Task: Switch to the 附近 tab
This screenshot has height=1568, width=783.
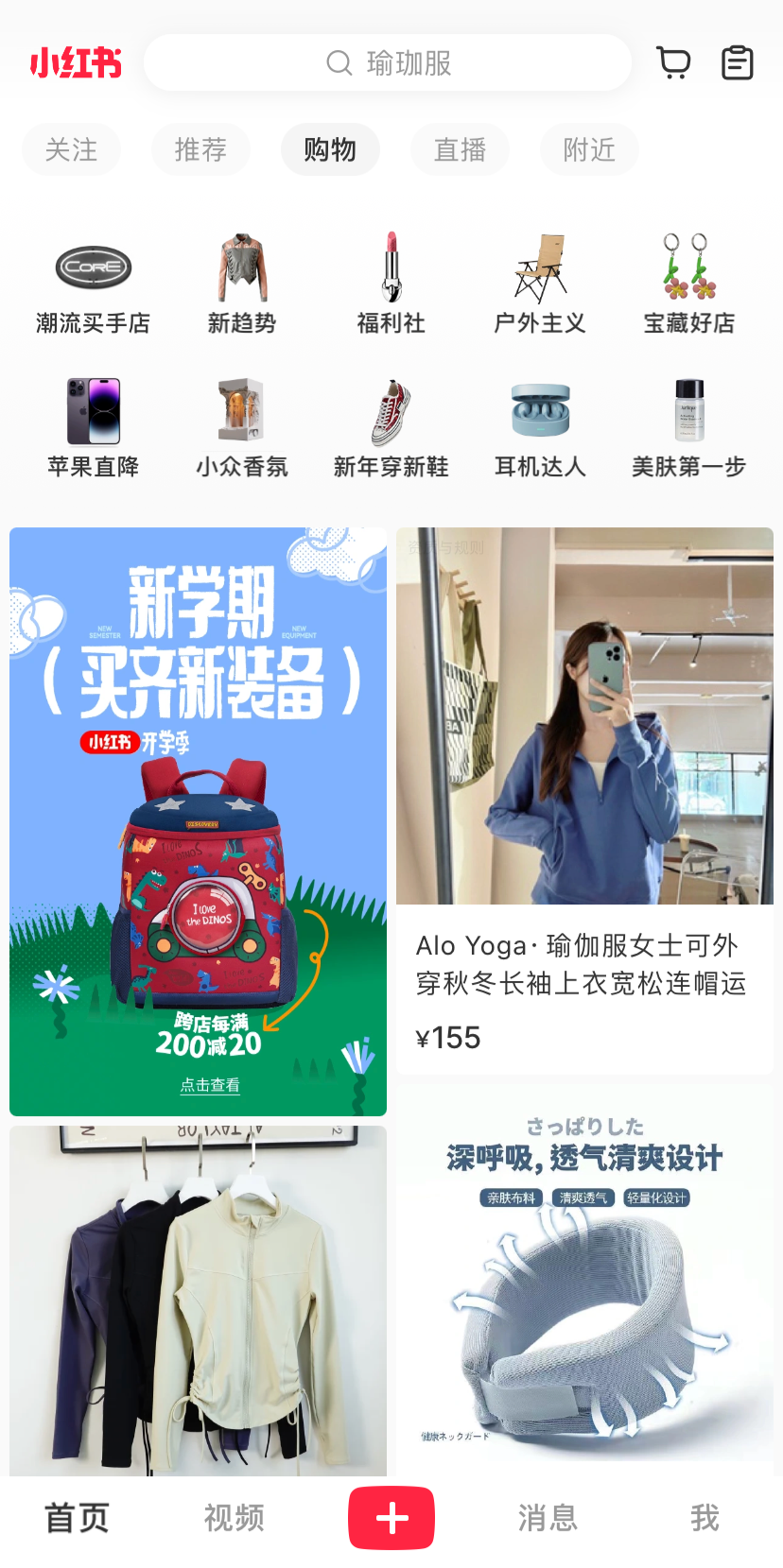Action: 589,149
